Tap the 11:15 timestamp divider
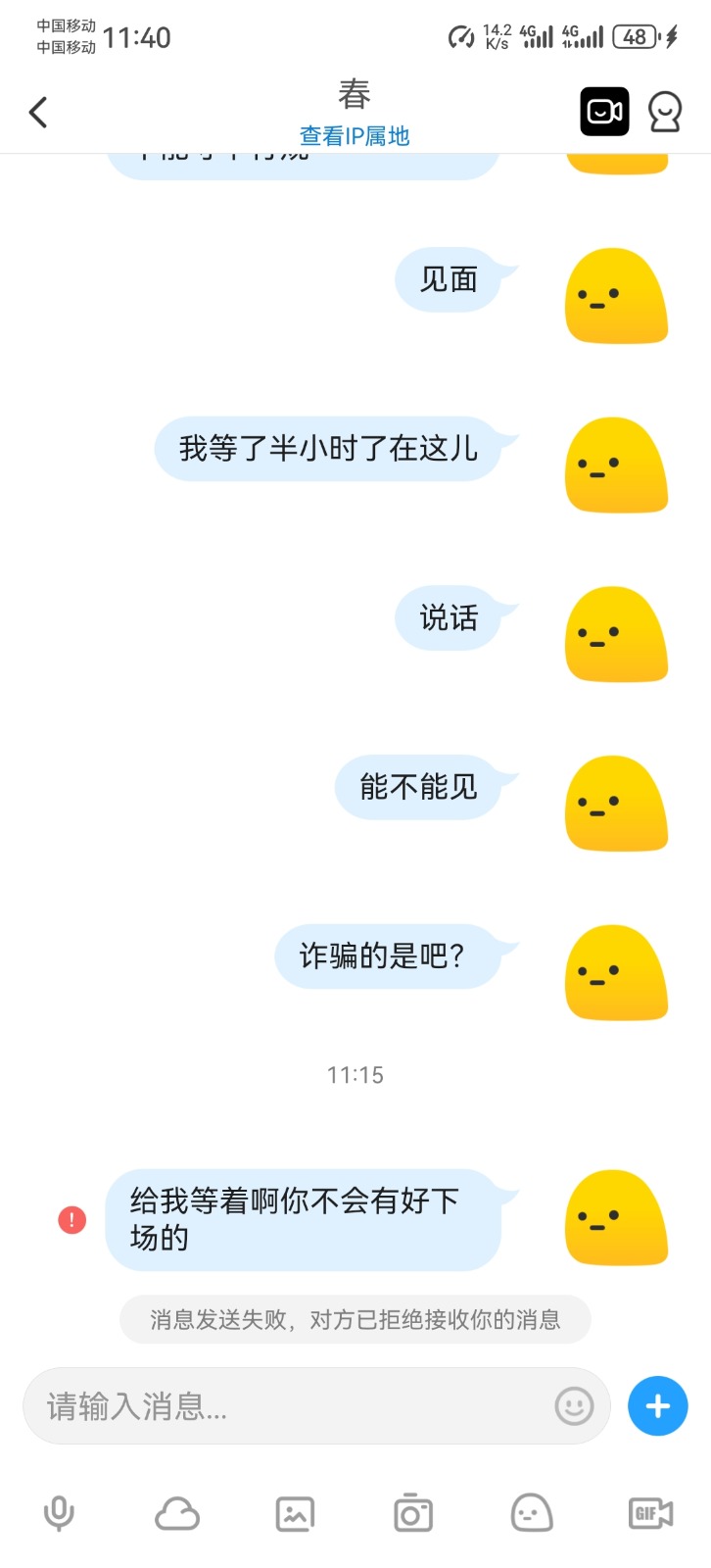This screenshot has width=711, height=1568. (x=355, y=1074)
